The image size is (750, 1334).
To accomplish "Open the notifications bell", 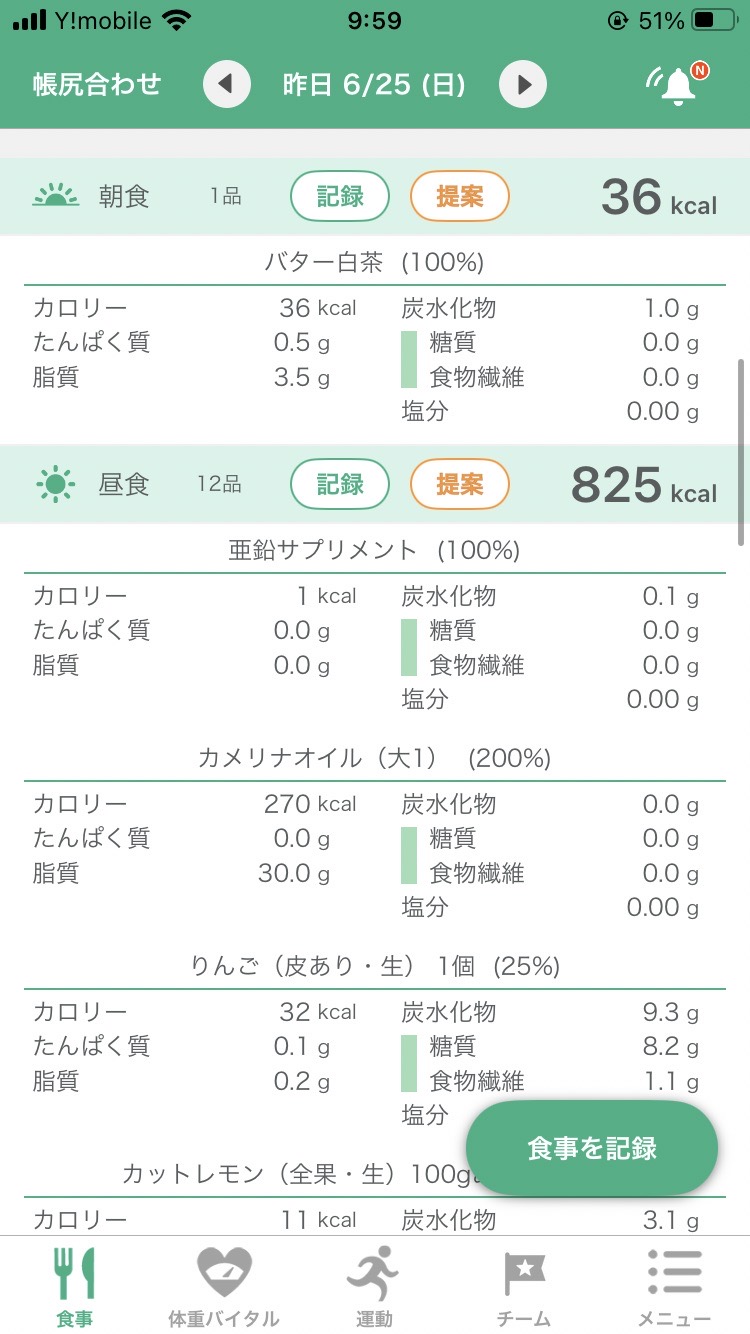I will click(x=678, y=84).
